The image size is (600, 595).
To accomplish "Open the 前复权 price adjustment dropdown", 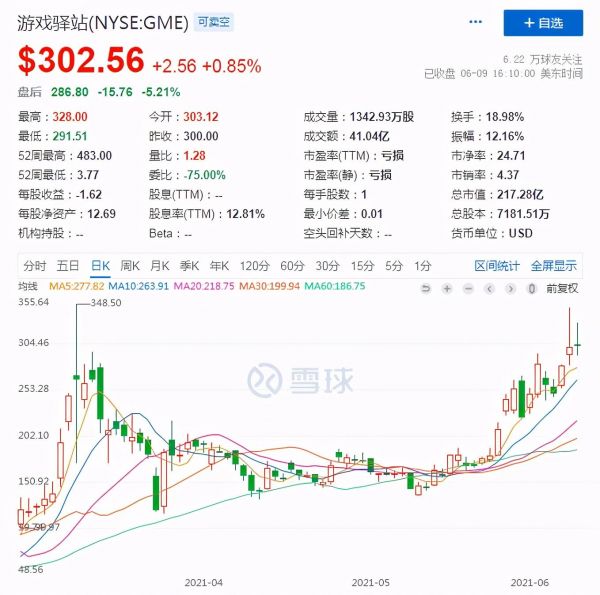I will pos(562,288).
